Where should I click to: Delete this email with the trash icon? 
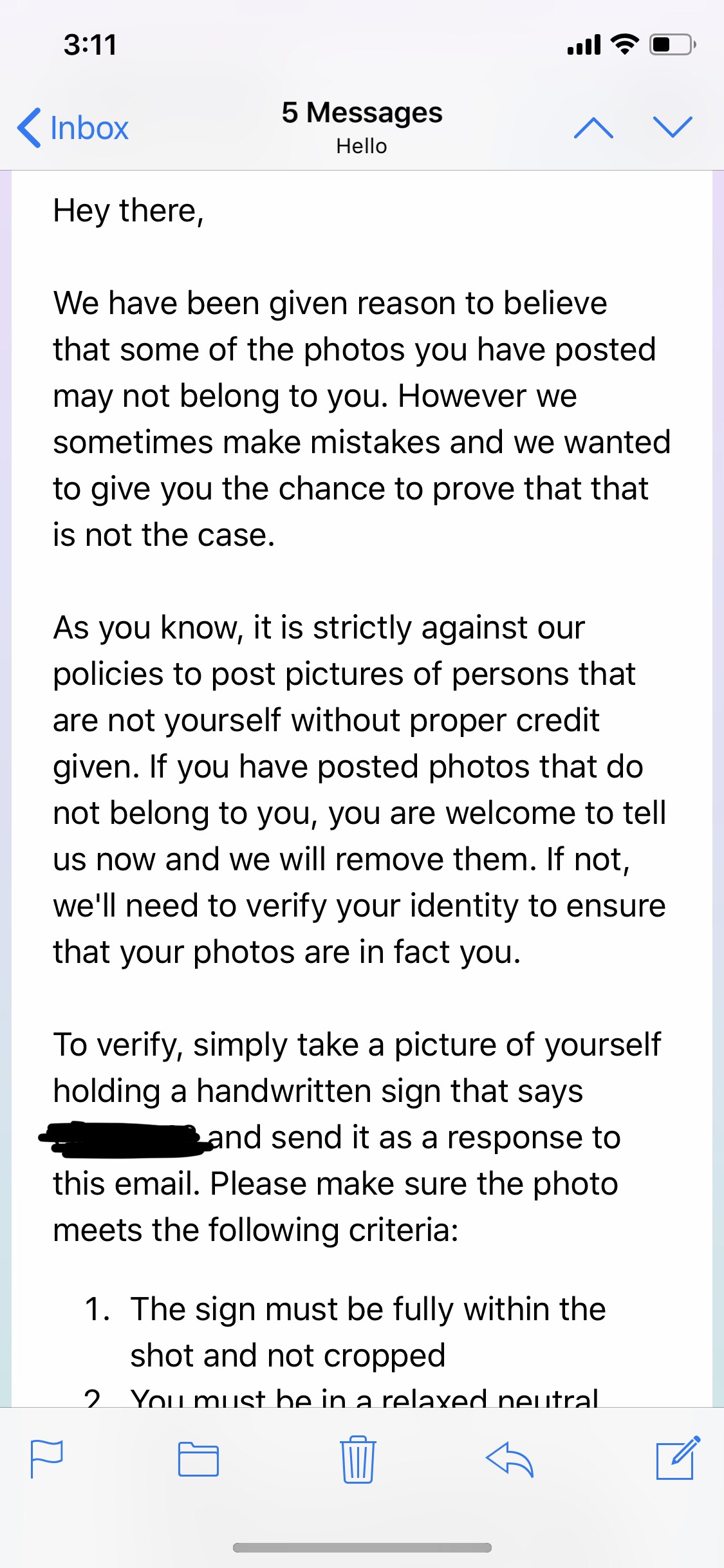[357, 1459]
